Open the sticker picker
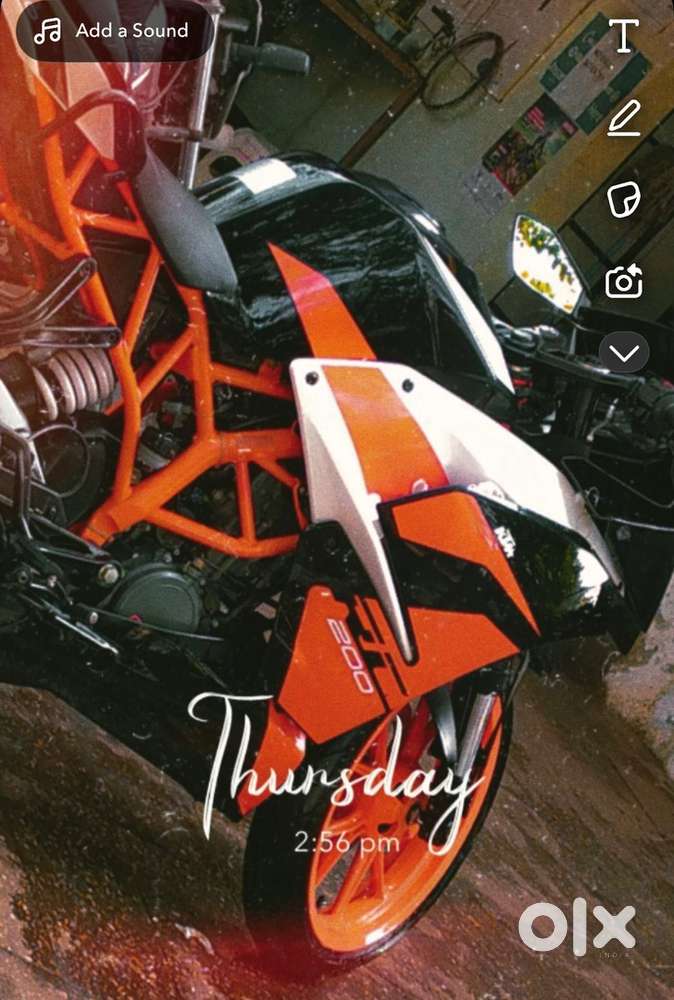674x1000 pixels. click(x=624, y=200)
